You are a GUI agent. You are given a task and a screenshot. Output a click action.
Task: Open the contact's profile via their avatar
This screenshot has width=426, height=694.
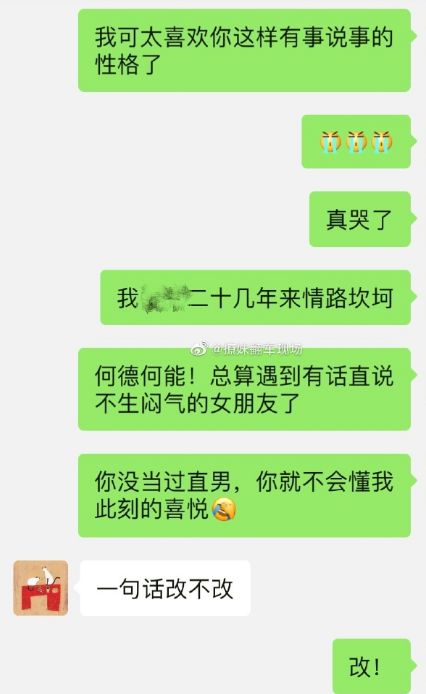(41, 588)
